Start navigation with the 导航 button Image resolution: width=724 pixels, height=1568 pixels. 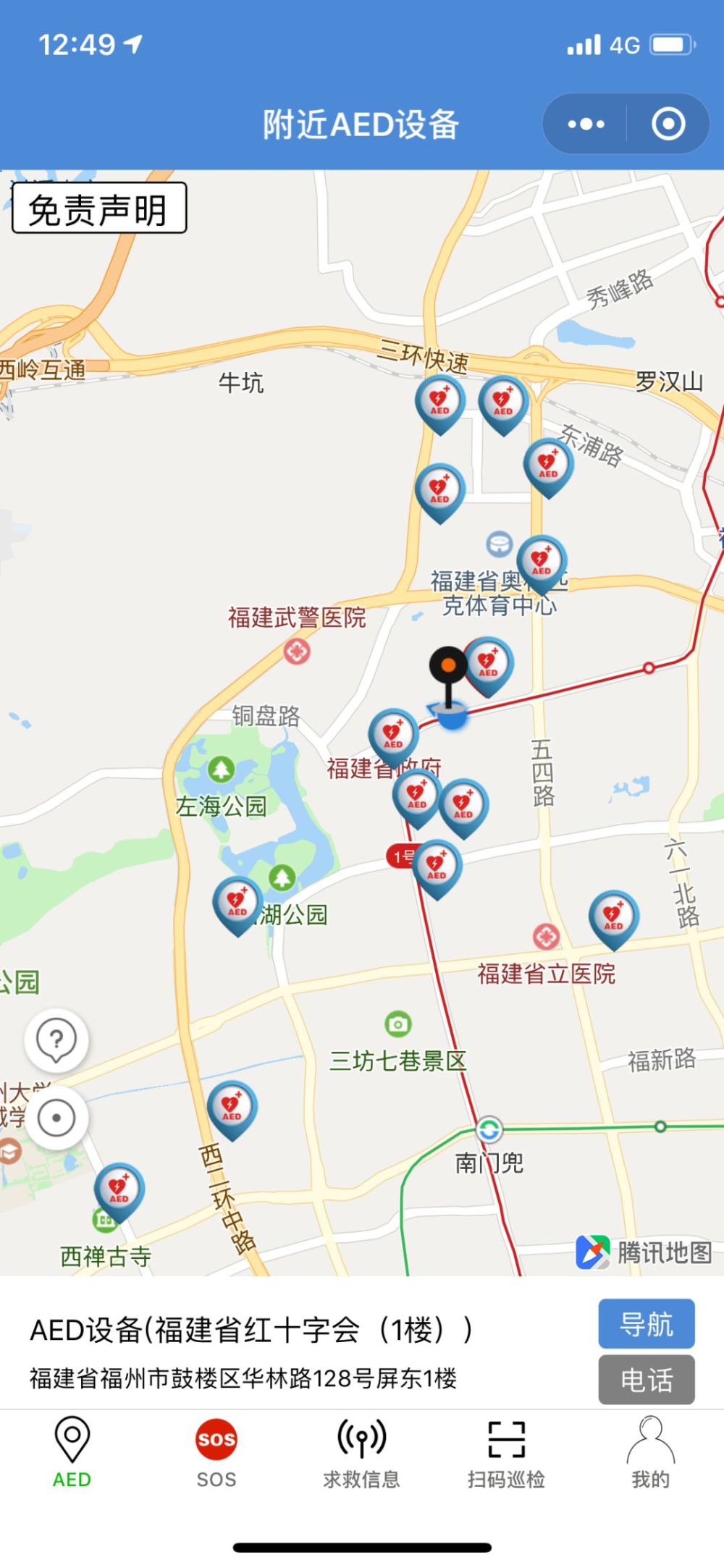(x=646, y=1324)
